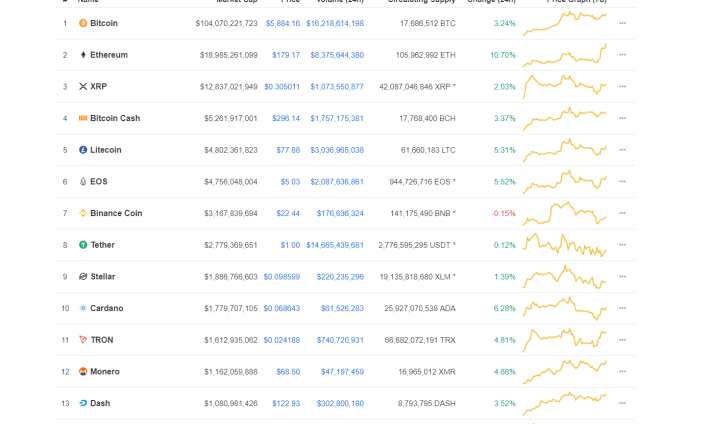Open the Stellar coin page
The width and height of the screenshot is (710, 424).
pyautogui.click(x=101, y=277)
